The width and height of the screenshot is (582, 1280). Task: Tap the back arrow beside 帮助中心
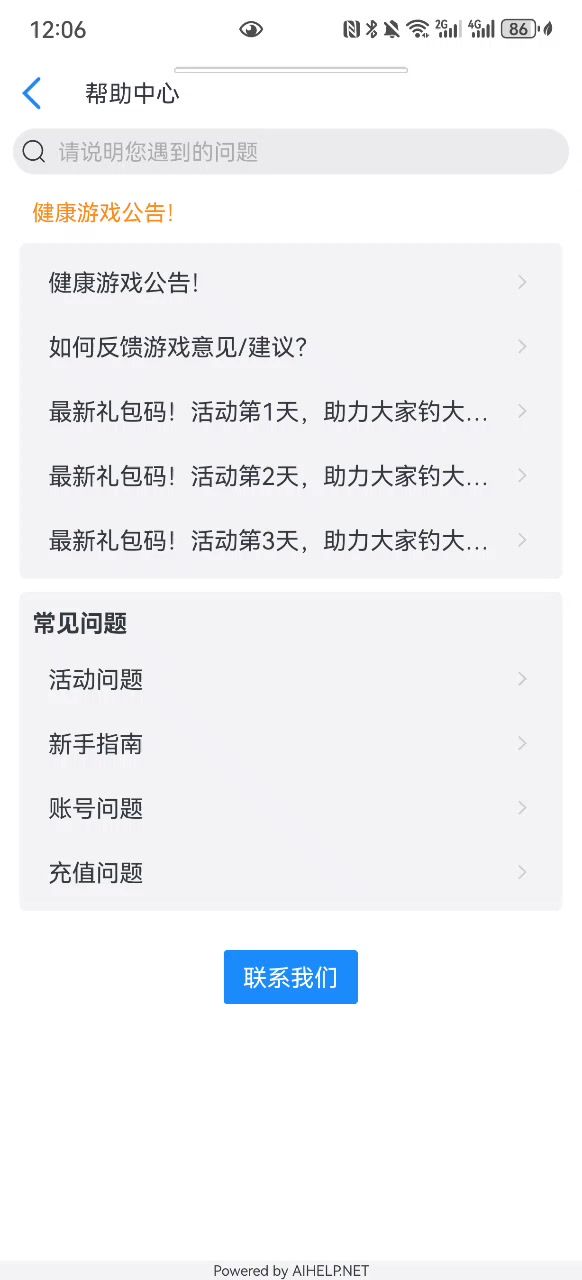(x=32, y=94)
